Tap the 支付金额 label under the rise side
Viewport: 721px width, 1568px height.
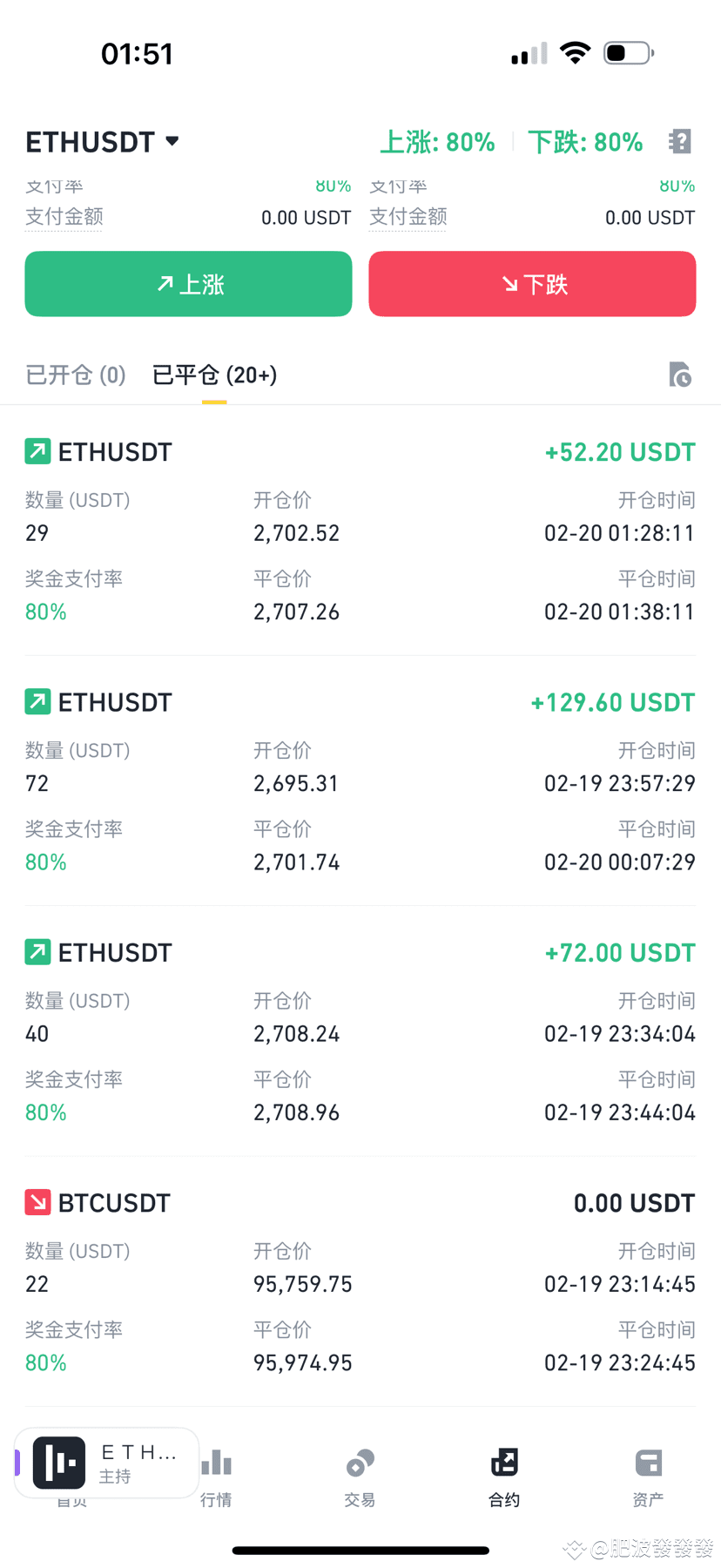click(64, 217)
